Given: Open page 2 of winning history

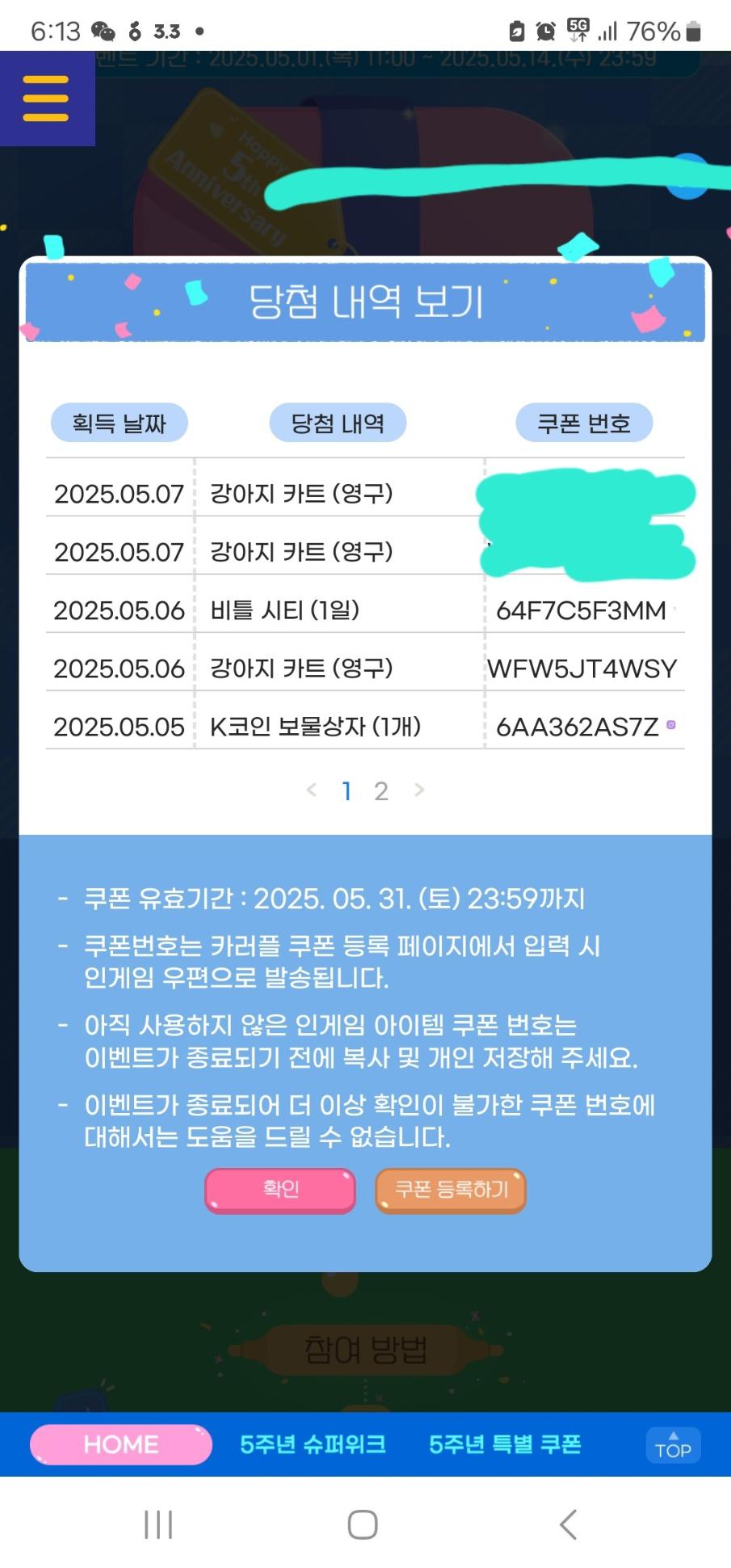Looking at the screenshot, I should pyautogui.click(x=380, y=790).
